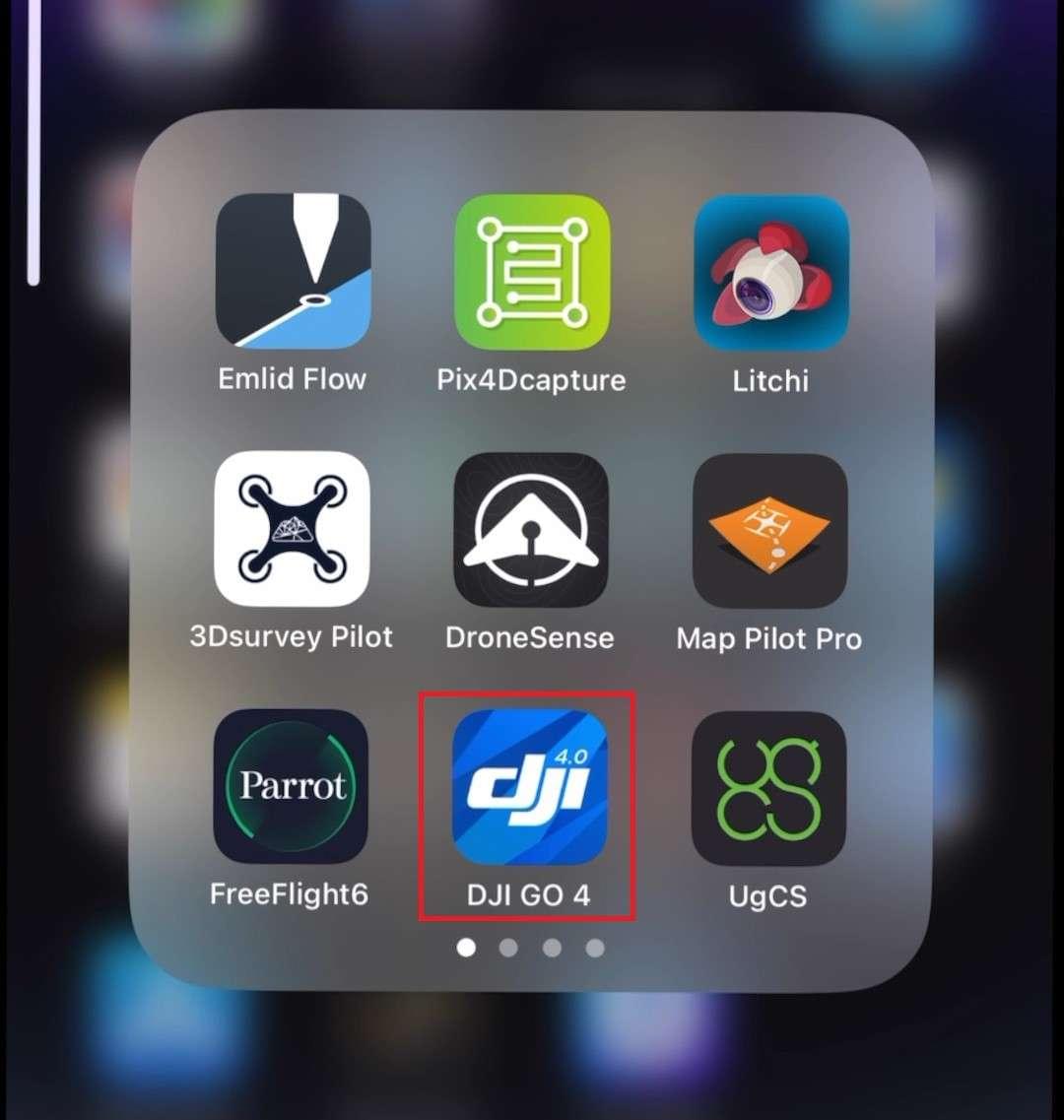Open the Litchi app
1064x1120 pixels.
pyautogui.click(x=770, y=272)
